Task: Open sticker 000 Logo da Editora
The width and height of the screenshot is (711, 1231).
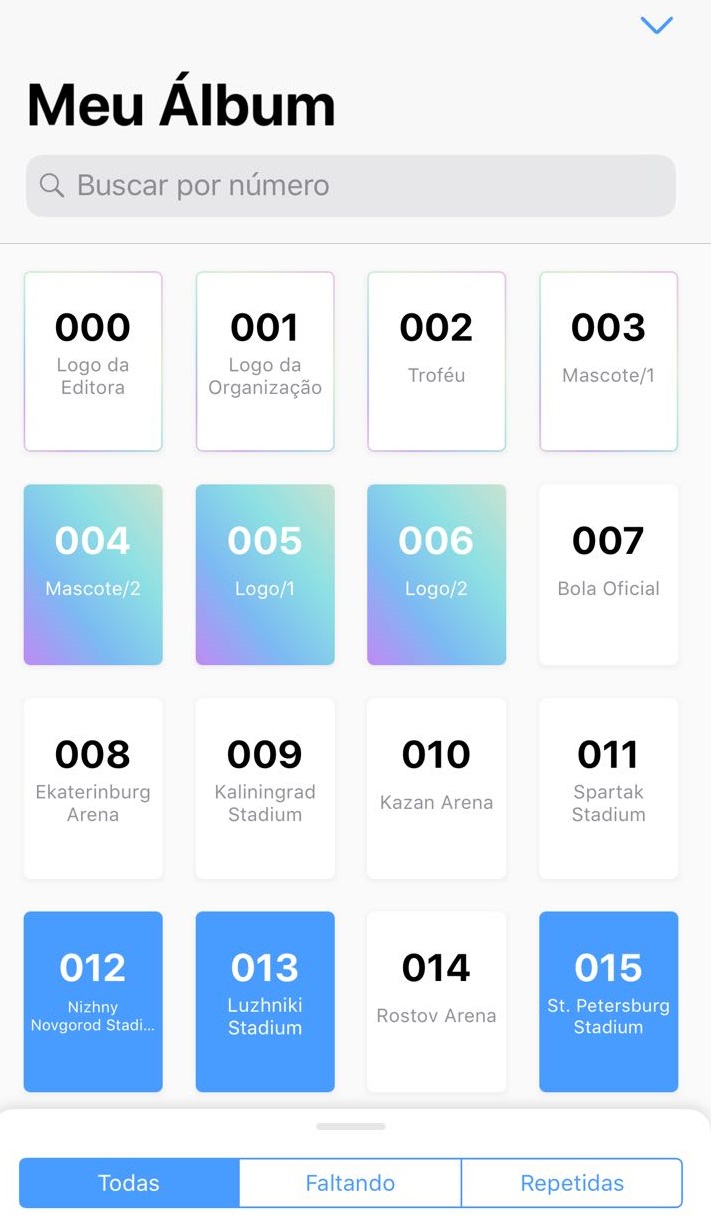Action: [x=93, y=361]
